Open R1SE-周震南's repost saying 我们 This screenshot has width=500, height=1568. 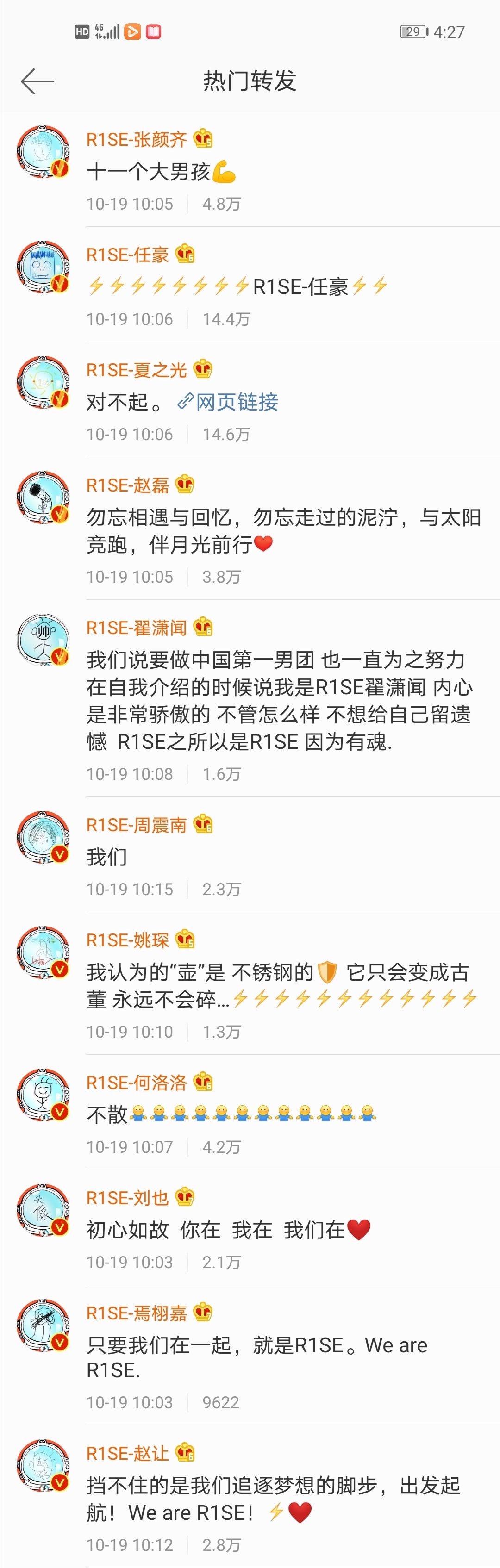(107, 857)
